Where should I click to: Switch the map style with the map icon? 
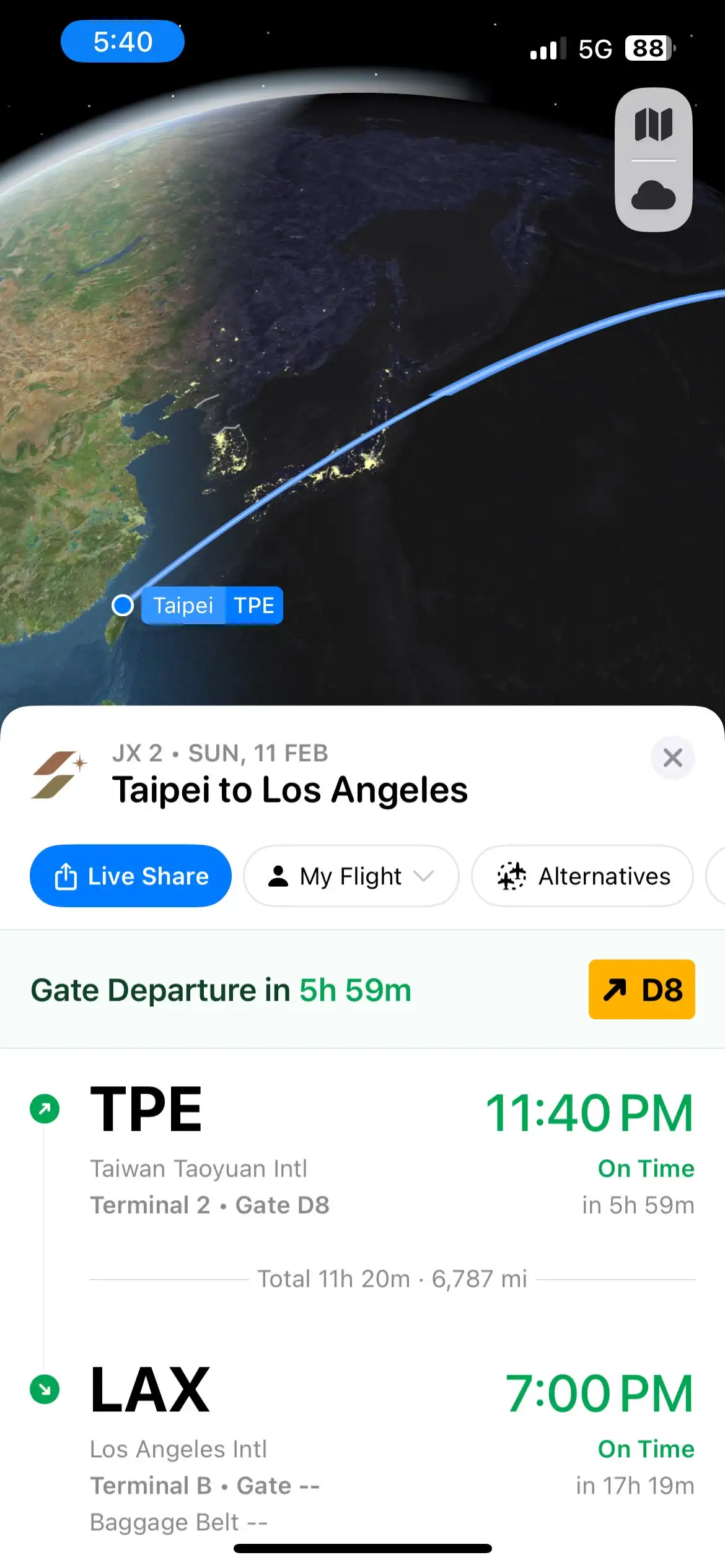(x=653, y=124)
